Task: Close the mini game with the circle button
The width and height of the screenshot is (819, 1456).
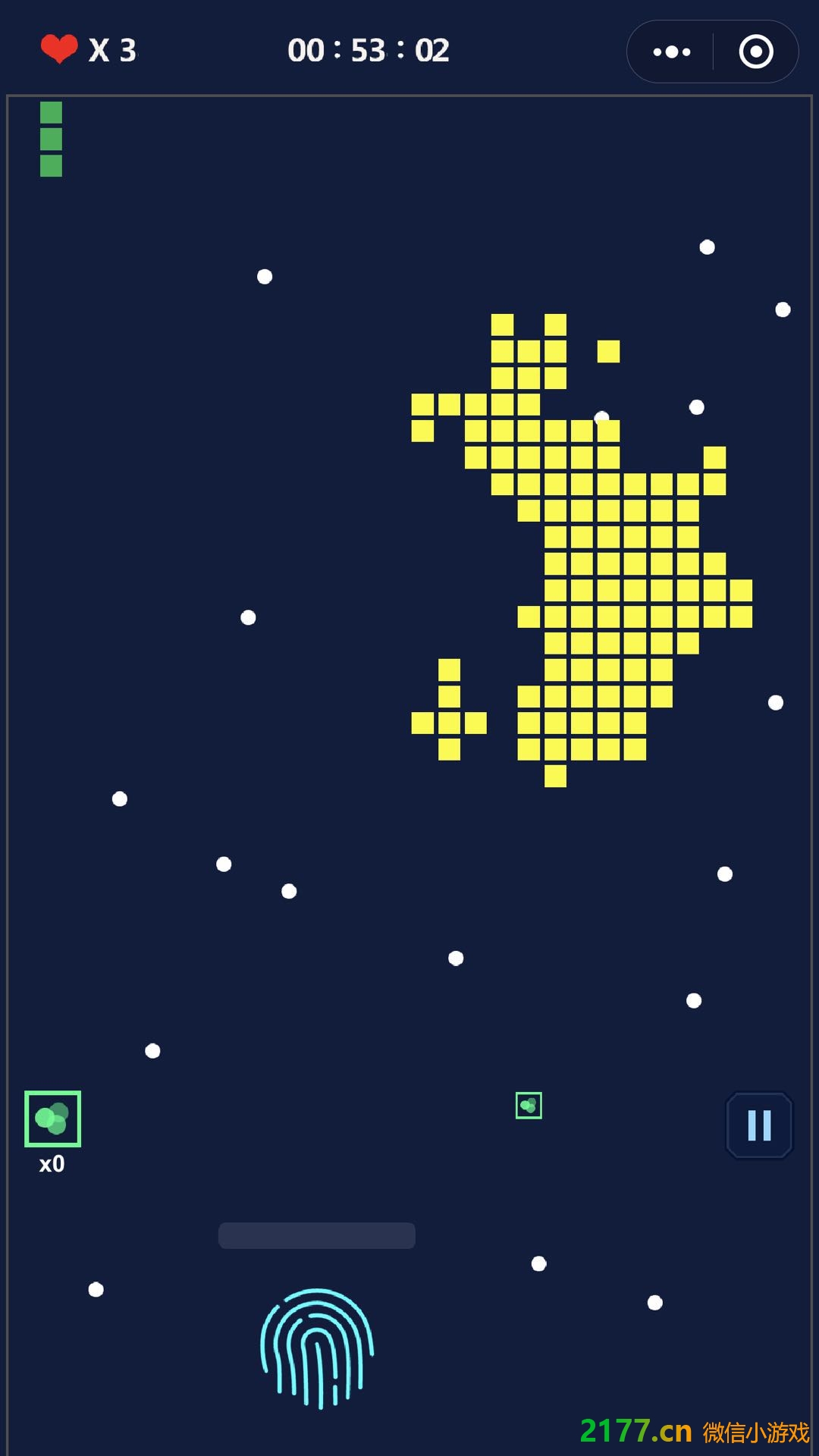Action: click(755, 52)
